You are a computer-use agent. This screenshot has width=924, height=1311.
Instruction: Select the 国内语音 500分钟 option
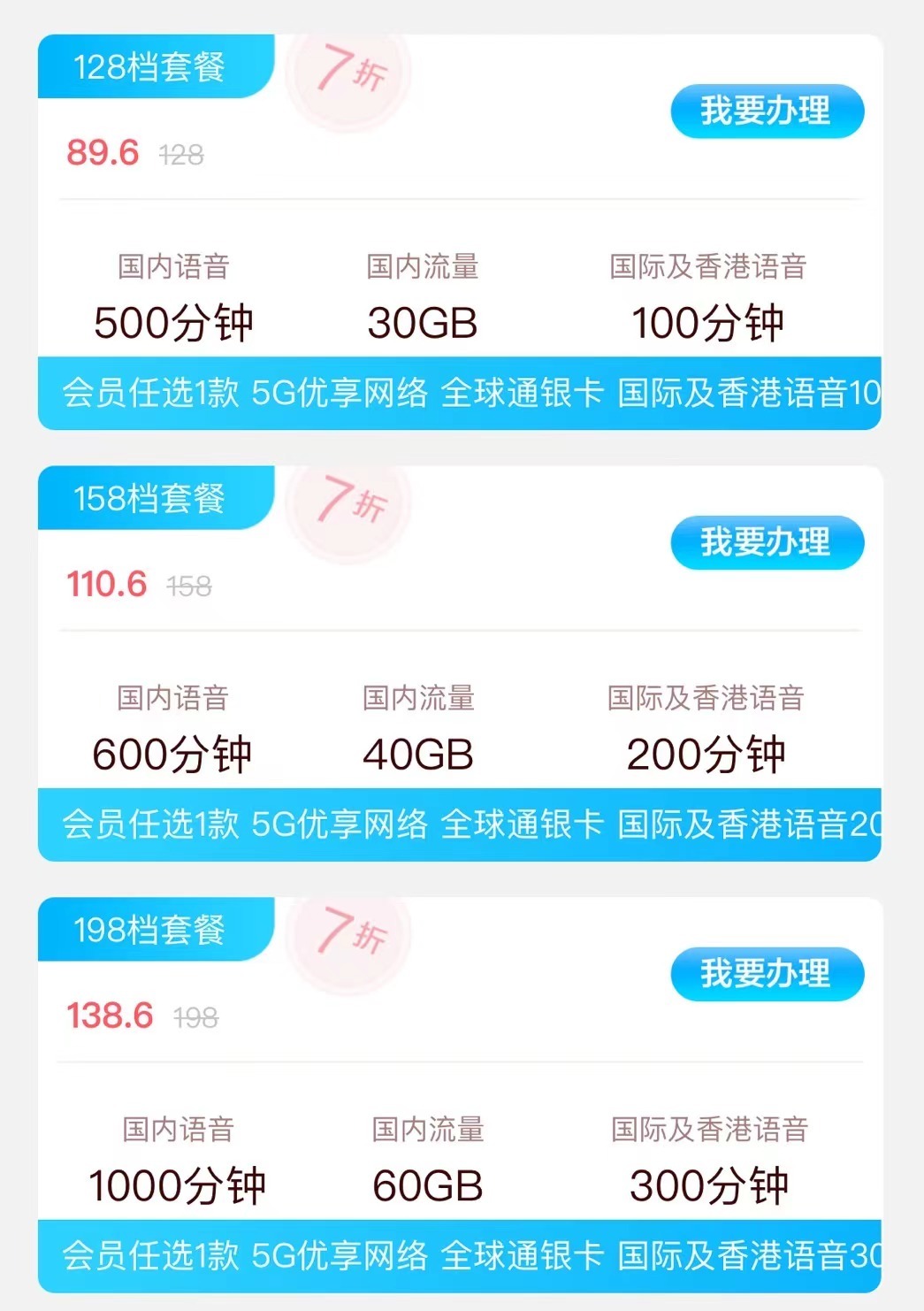172,322
